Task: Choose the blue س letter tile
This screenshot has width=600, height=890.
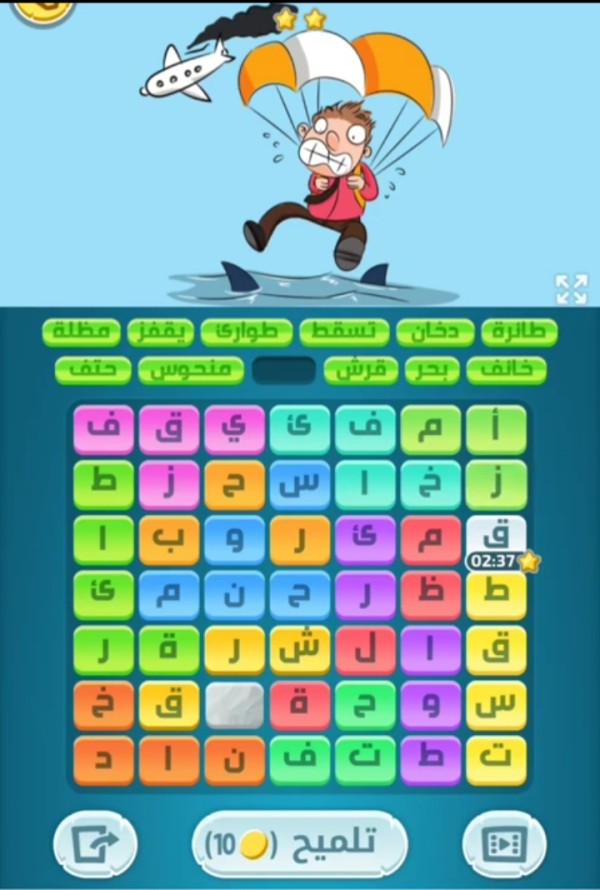Action: point(300,485)
